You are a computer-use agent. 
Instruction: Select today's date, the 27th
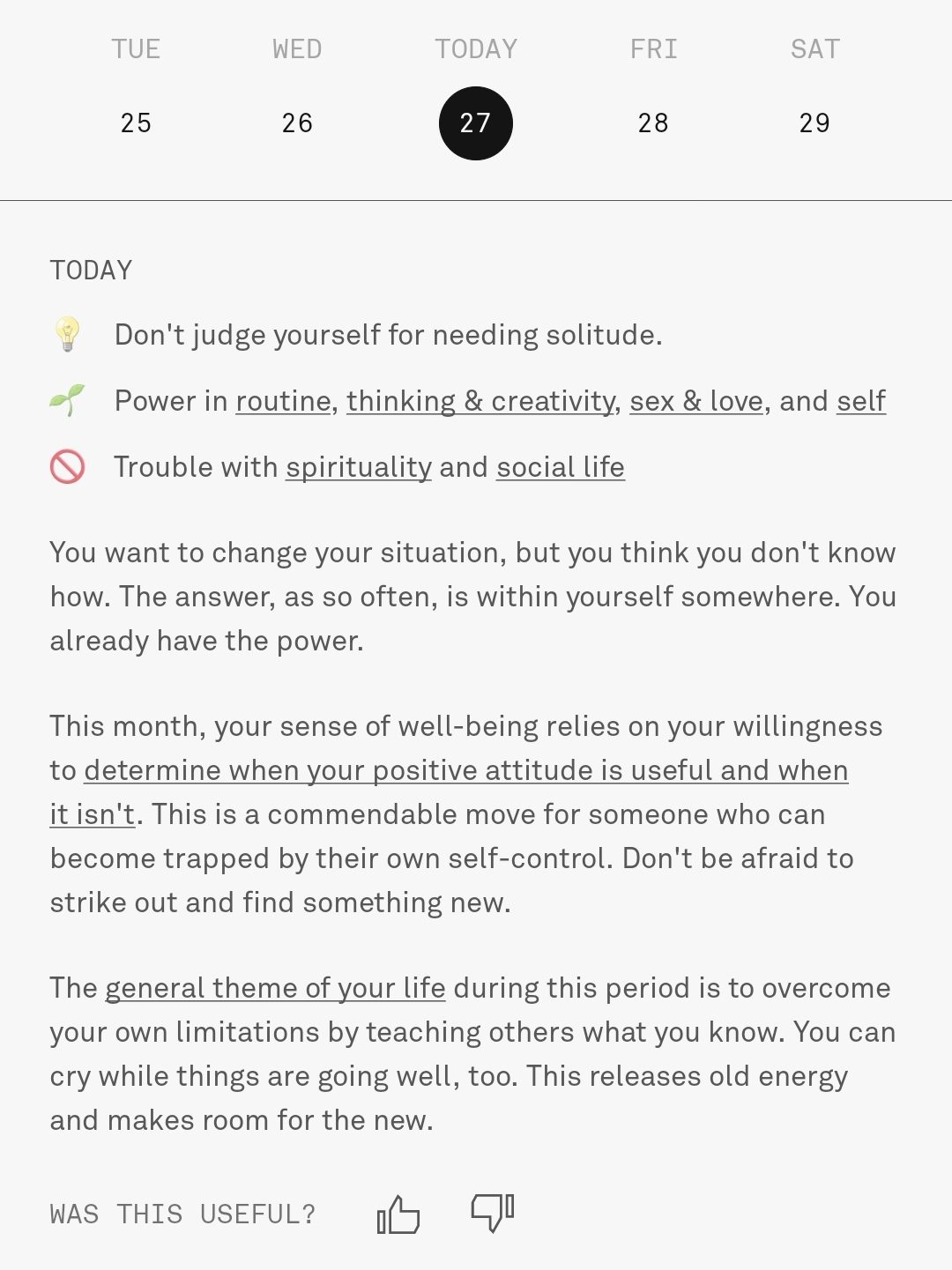tap(475, 123)
